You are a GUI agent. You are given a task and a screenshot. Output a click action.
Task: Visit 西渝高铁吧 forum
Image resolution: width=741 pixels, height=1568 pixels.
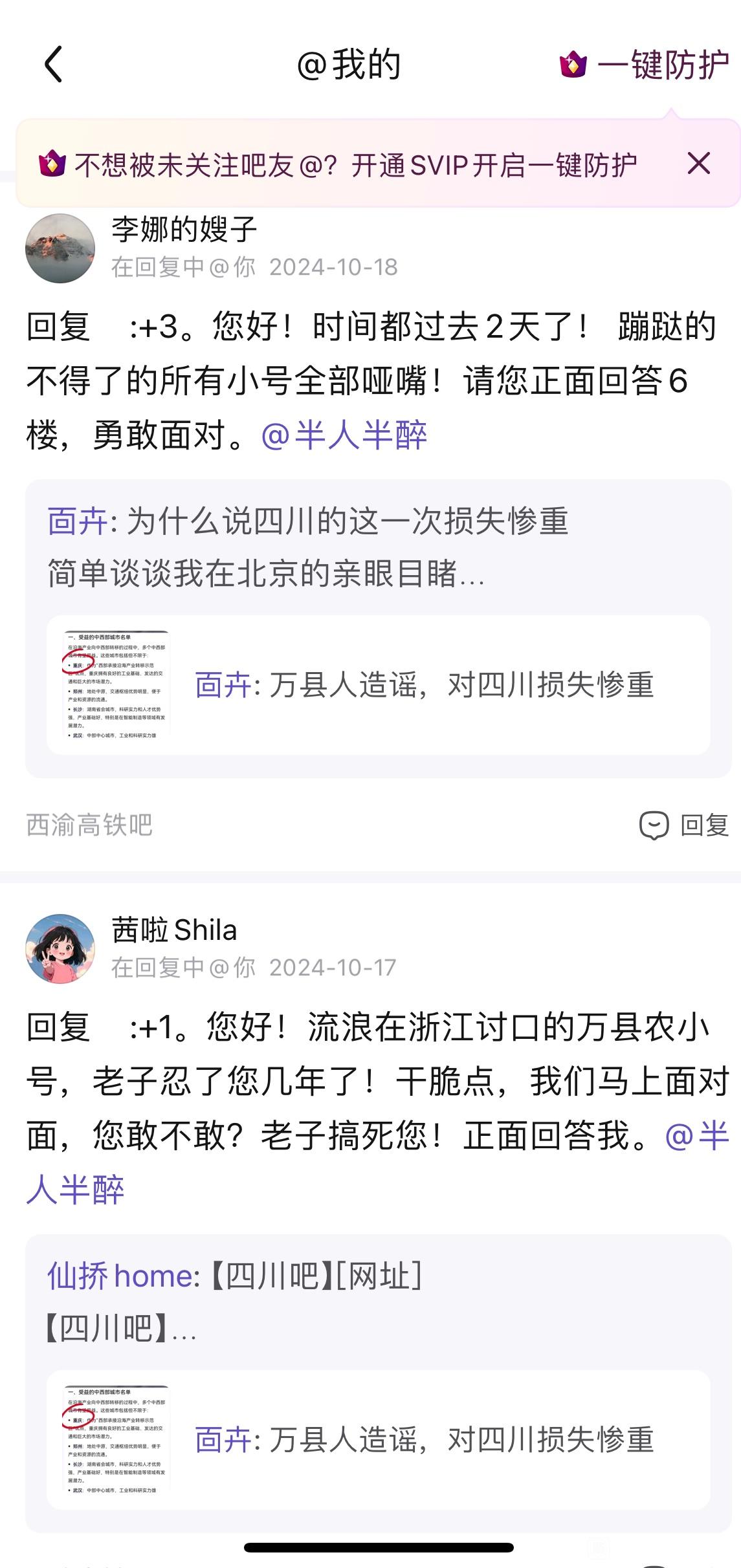(89, 825)
